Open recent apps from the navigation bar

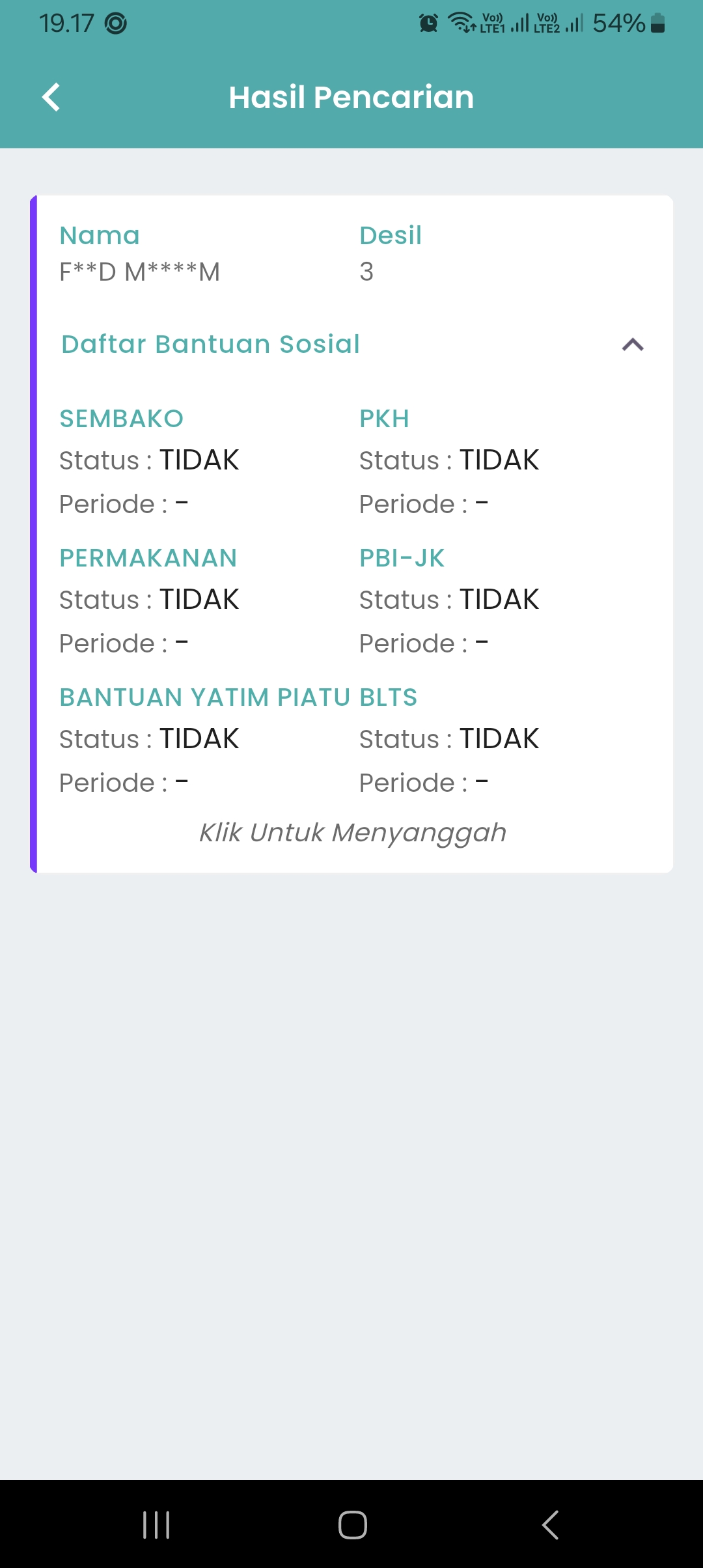pyautogui.click(x=155, y=1524)
